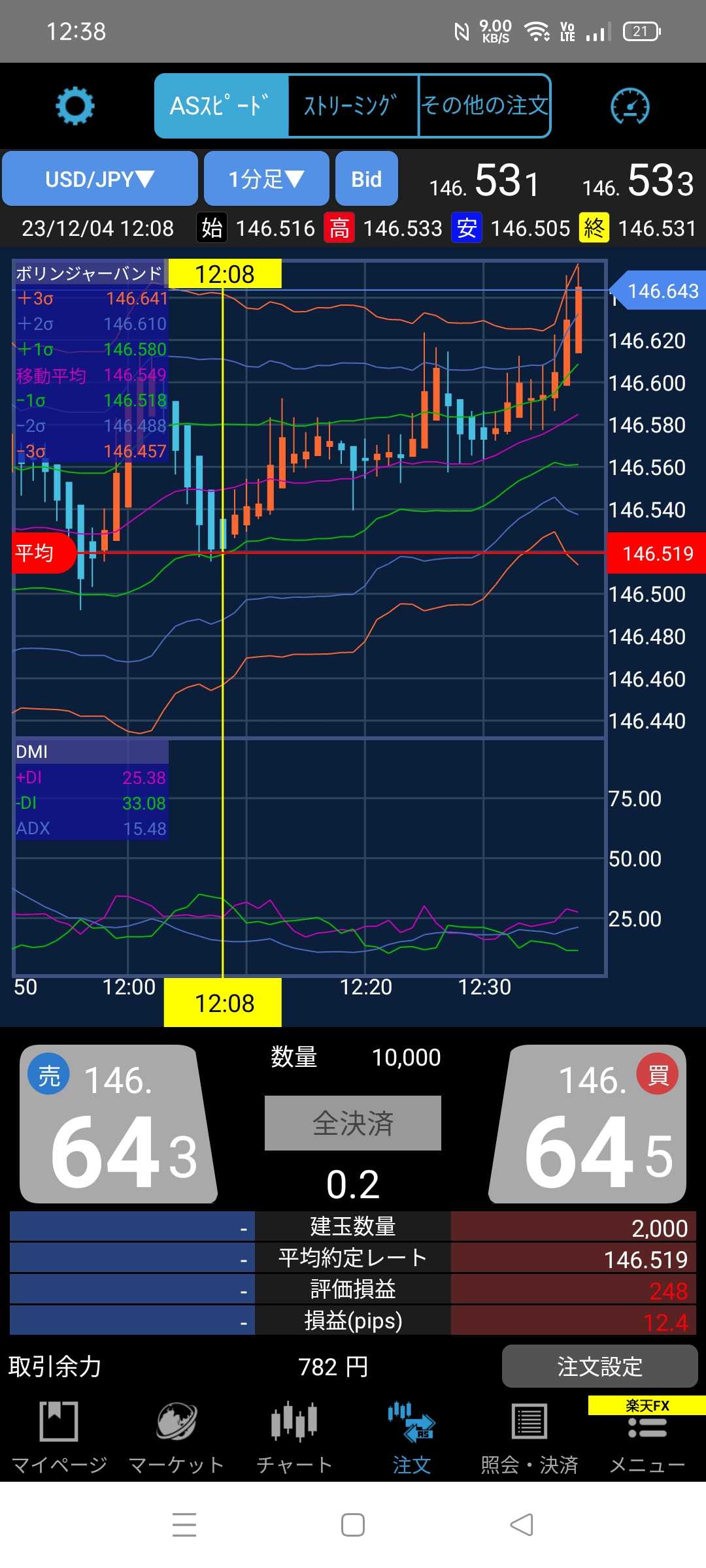Sell at 146.643 with the 売 button
Image resolution: width=706 pixels, height=1568 pixels.
(118, 1124)
